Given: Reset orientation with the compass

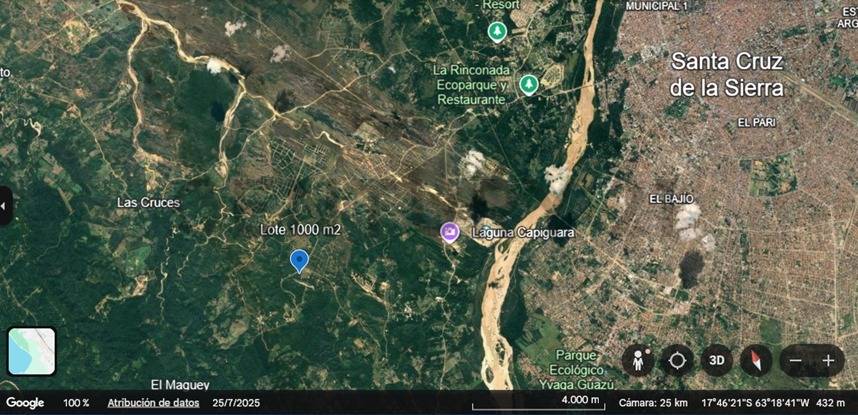Looking at the screenshot, I should [754, 360].
